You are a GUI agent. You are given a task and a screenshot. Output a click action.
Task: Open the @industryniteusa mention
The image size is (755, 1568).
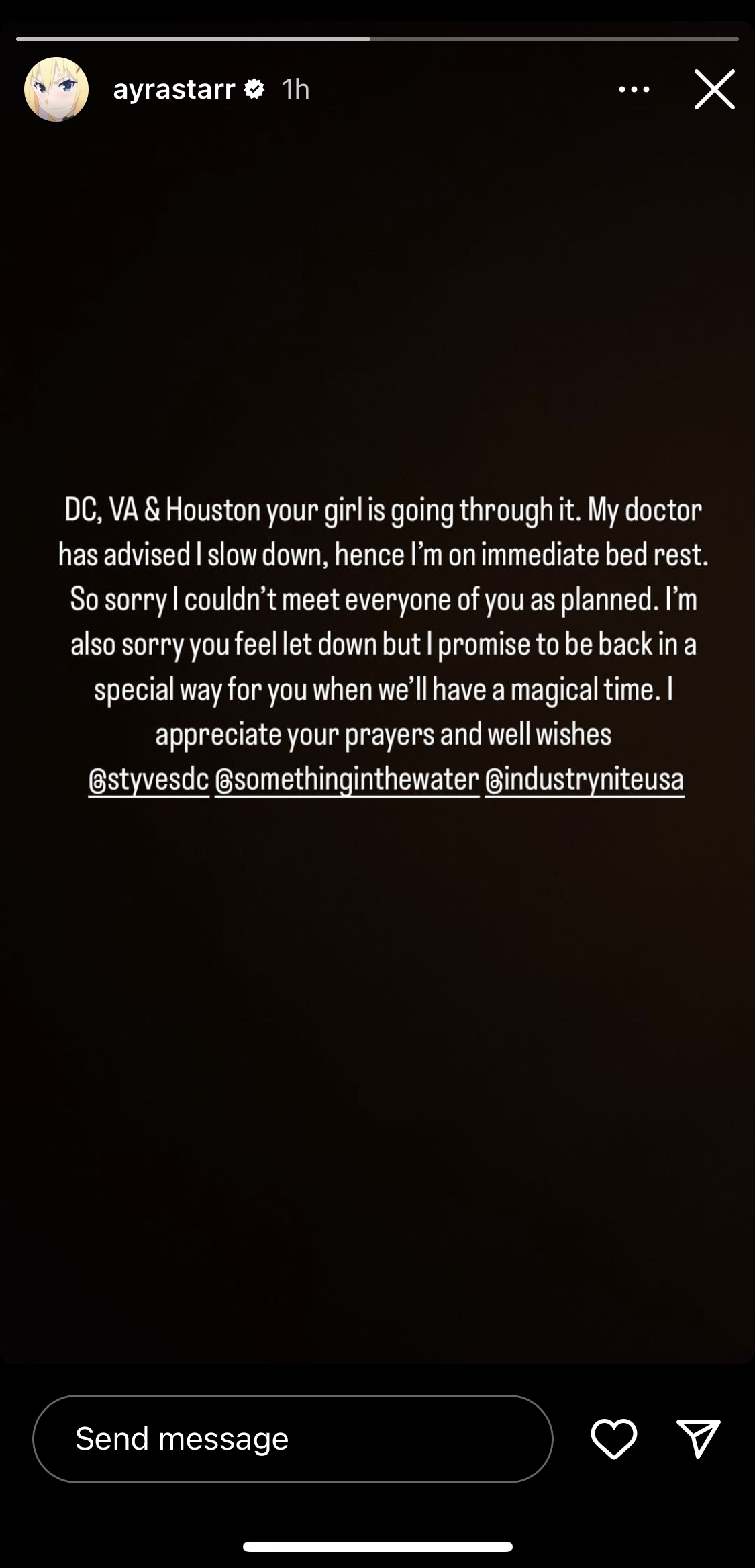point(584,780)
